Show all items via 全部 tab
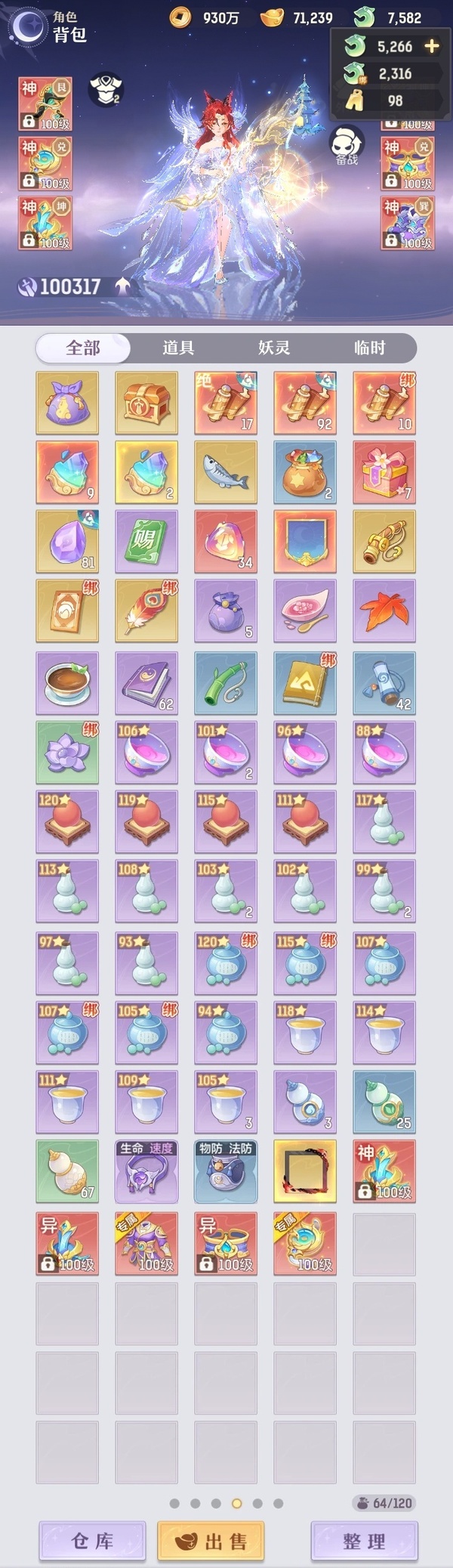Screen dimensions: 453x1568 83,348
